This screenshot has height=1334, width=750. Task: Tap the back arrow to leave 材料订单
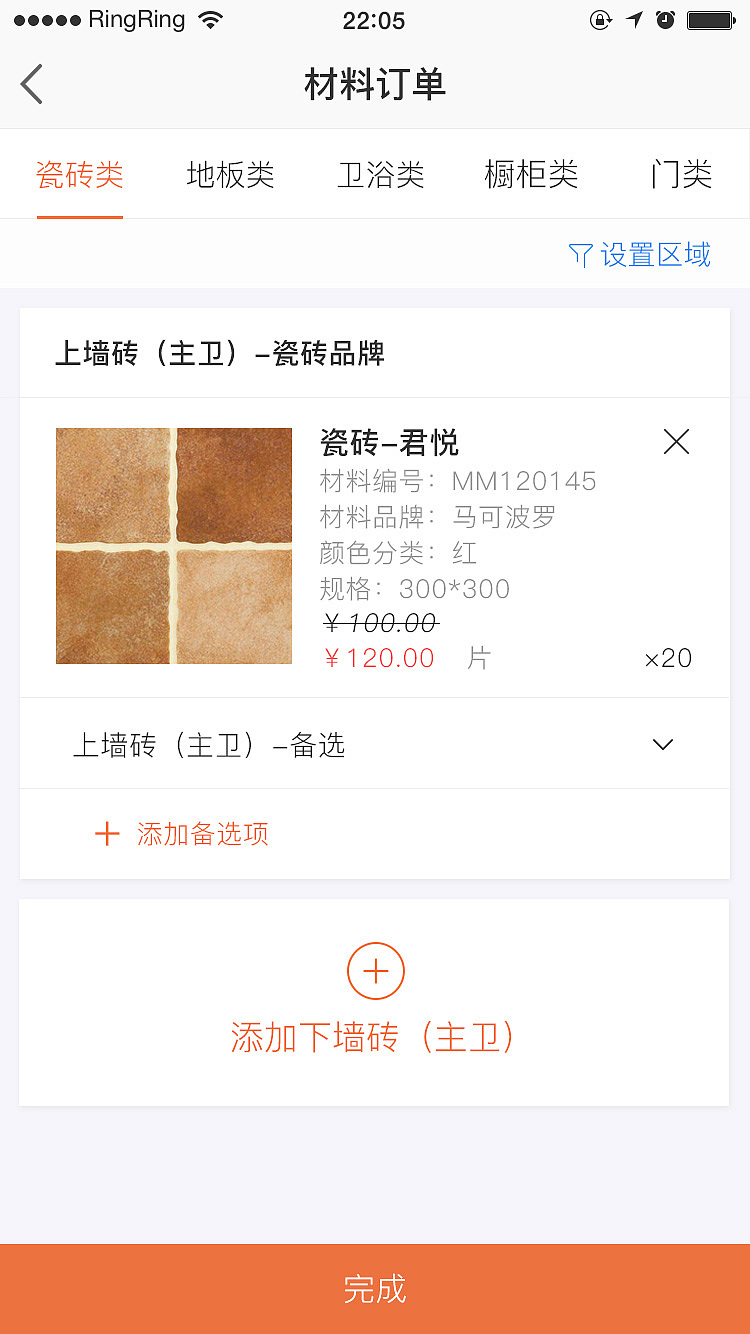[x=31, y=84]
